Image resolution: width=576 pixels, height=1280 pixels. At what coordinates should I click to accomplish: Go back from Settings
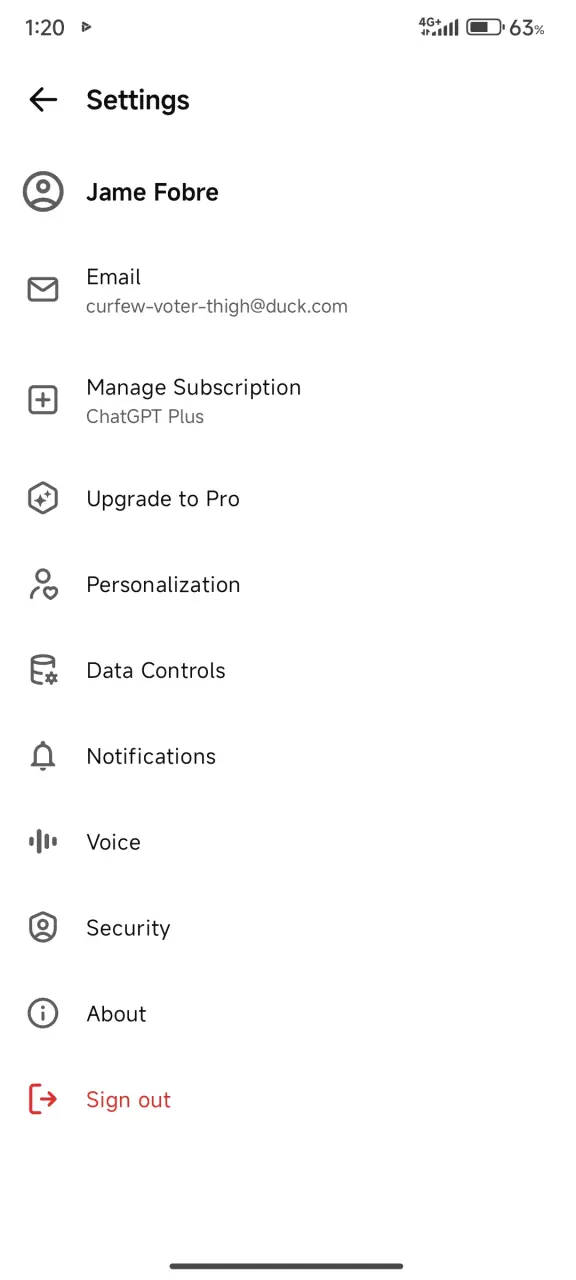click(43, 100)
